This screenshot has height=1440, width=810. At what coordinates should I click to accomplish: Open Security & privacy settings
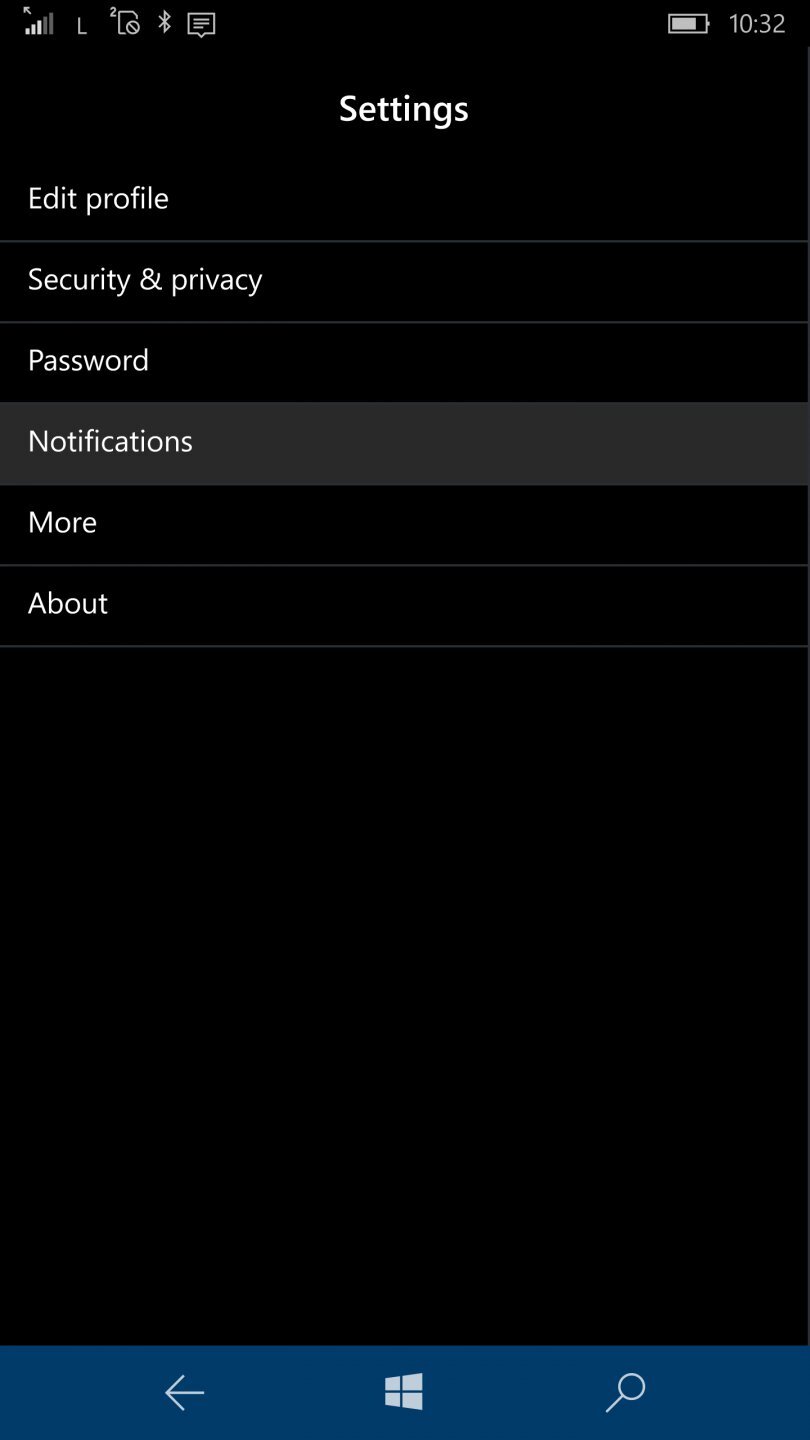pyautogui.click(x=145, y=280)
